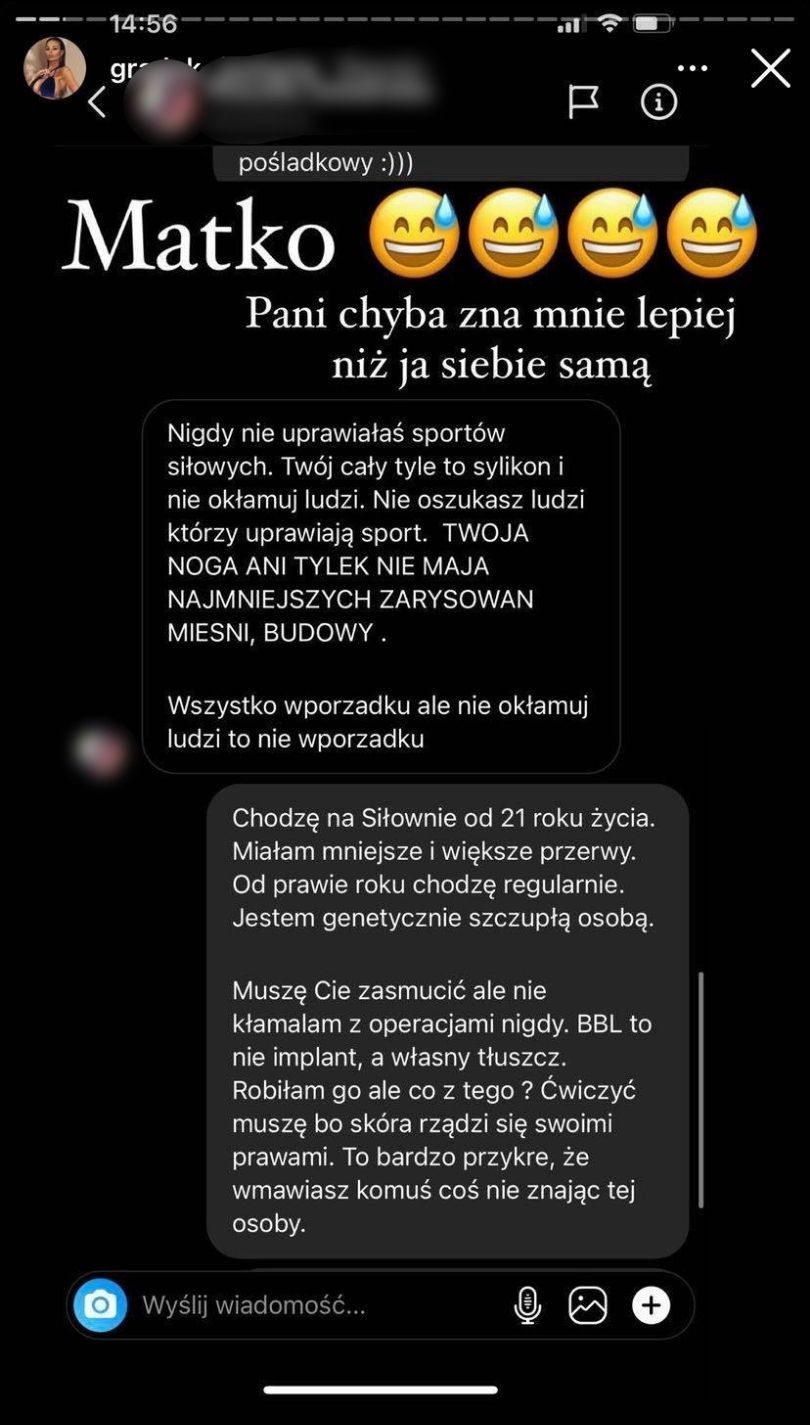810x1425 pixels.
Task: Open the story author's profile picture
Action: (x=54, y=69)
